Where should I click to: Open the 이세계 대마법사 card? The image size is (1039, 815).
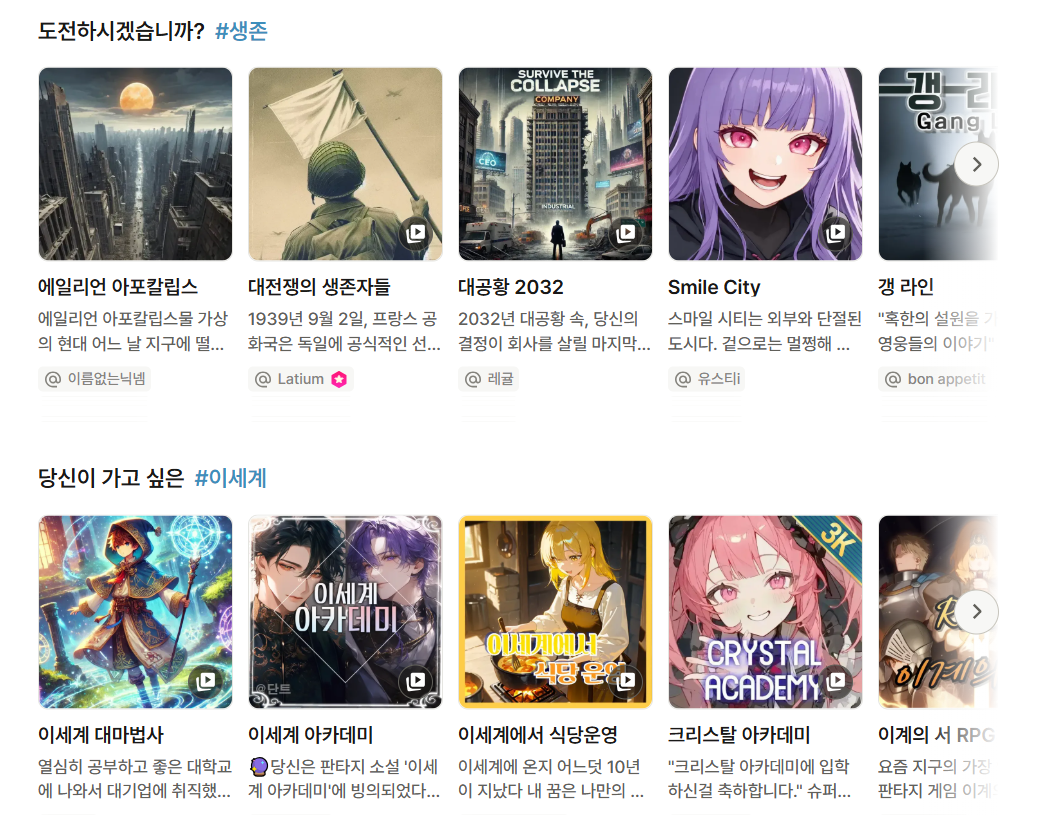tap(135, 612)
